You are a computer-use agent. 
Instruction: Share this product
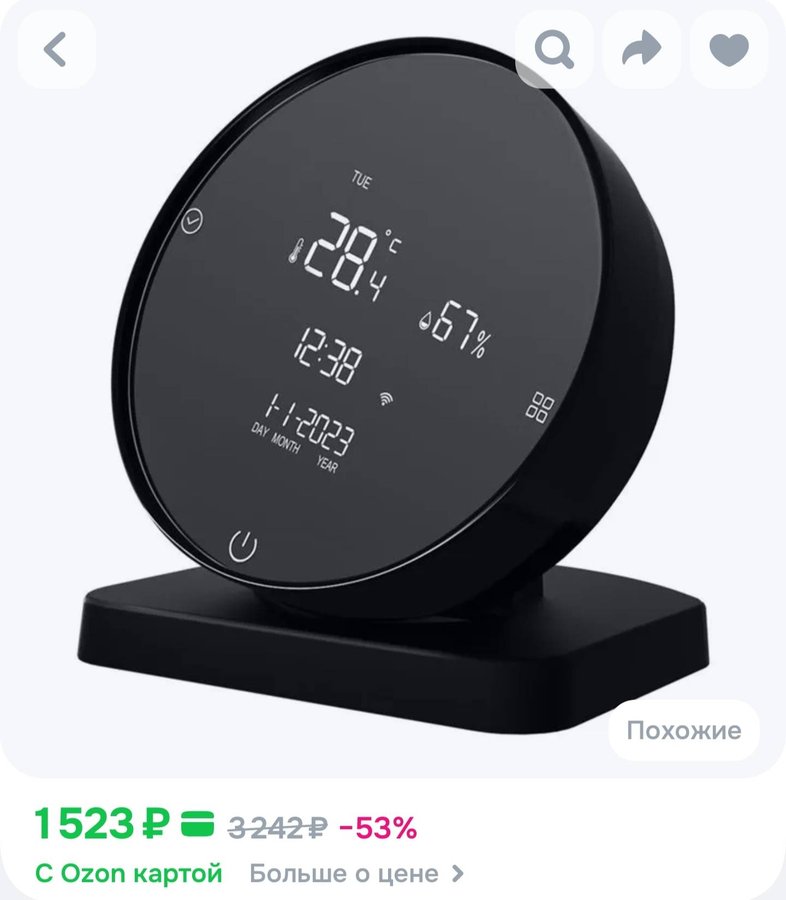tap(641, 48)
